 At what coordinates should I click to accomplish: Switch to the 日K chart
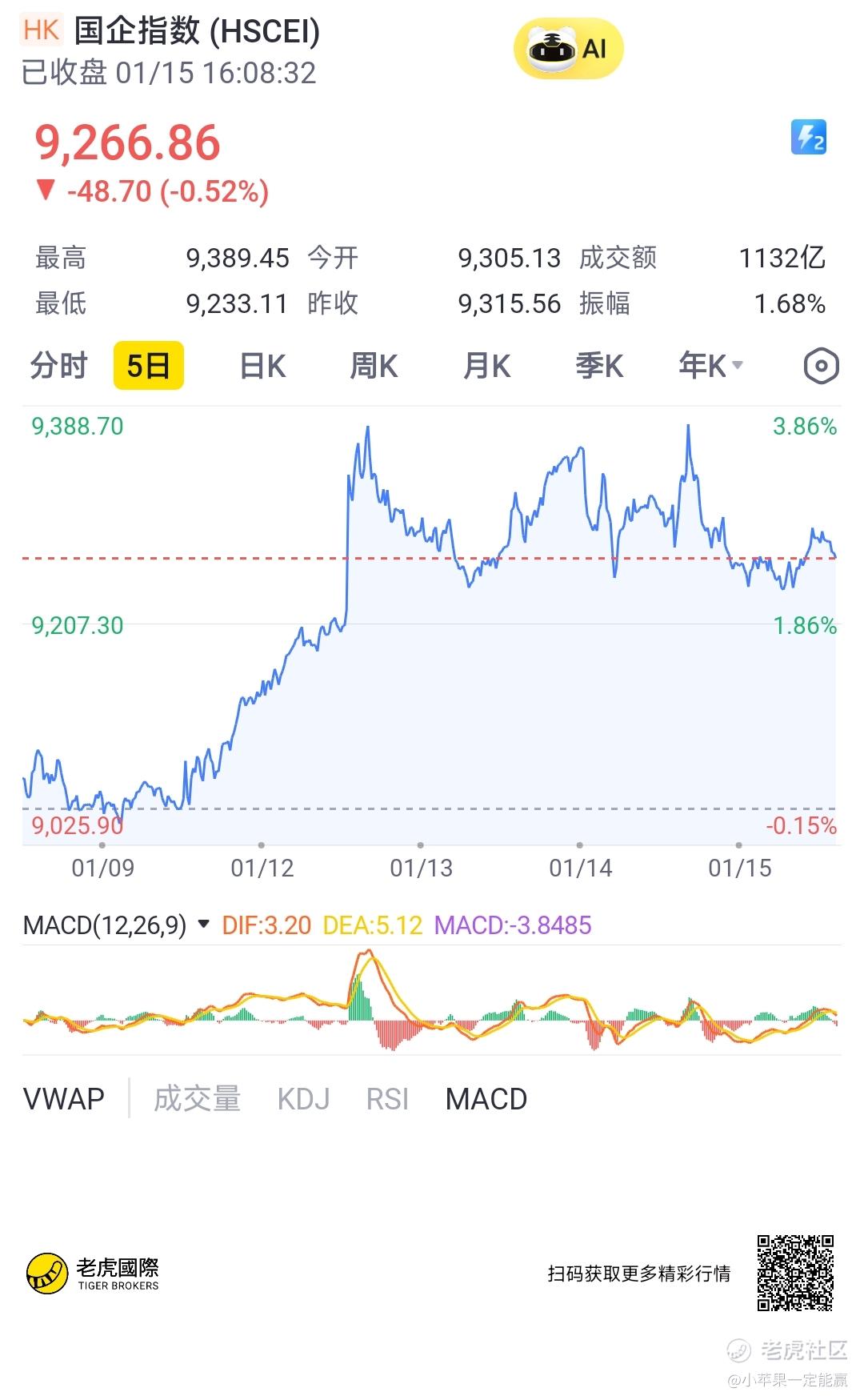262,366
